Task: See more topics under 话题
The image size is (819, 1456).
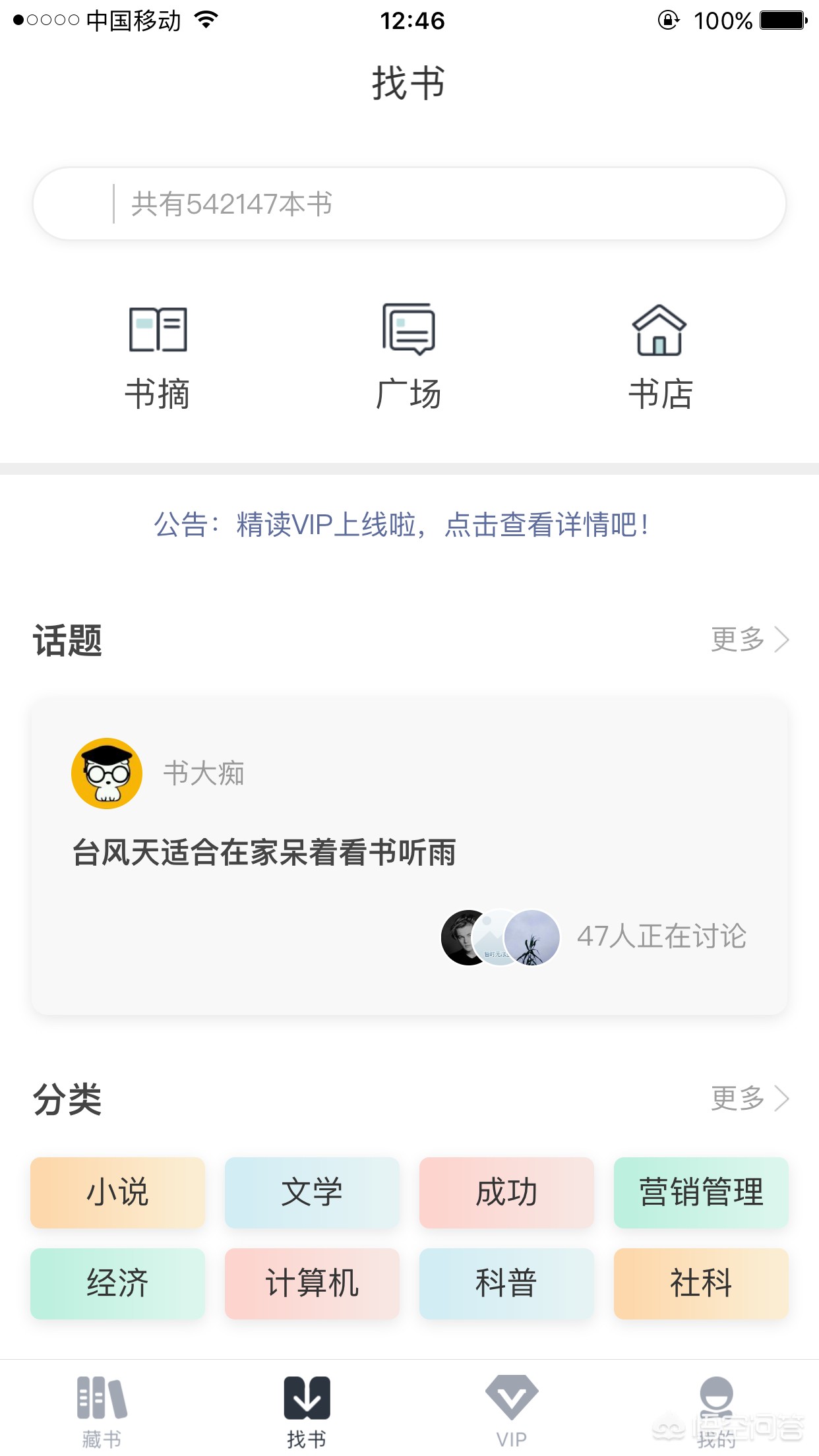Action: [749, 639]
